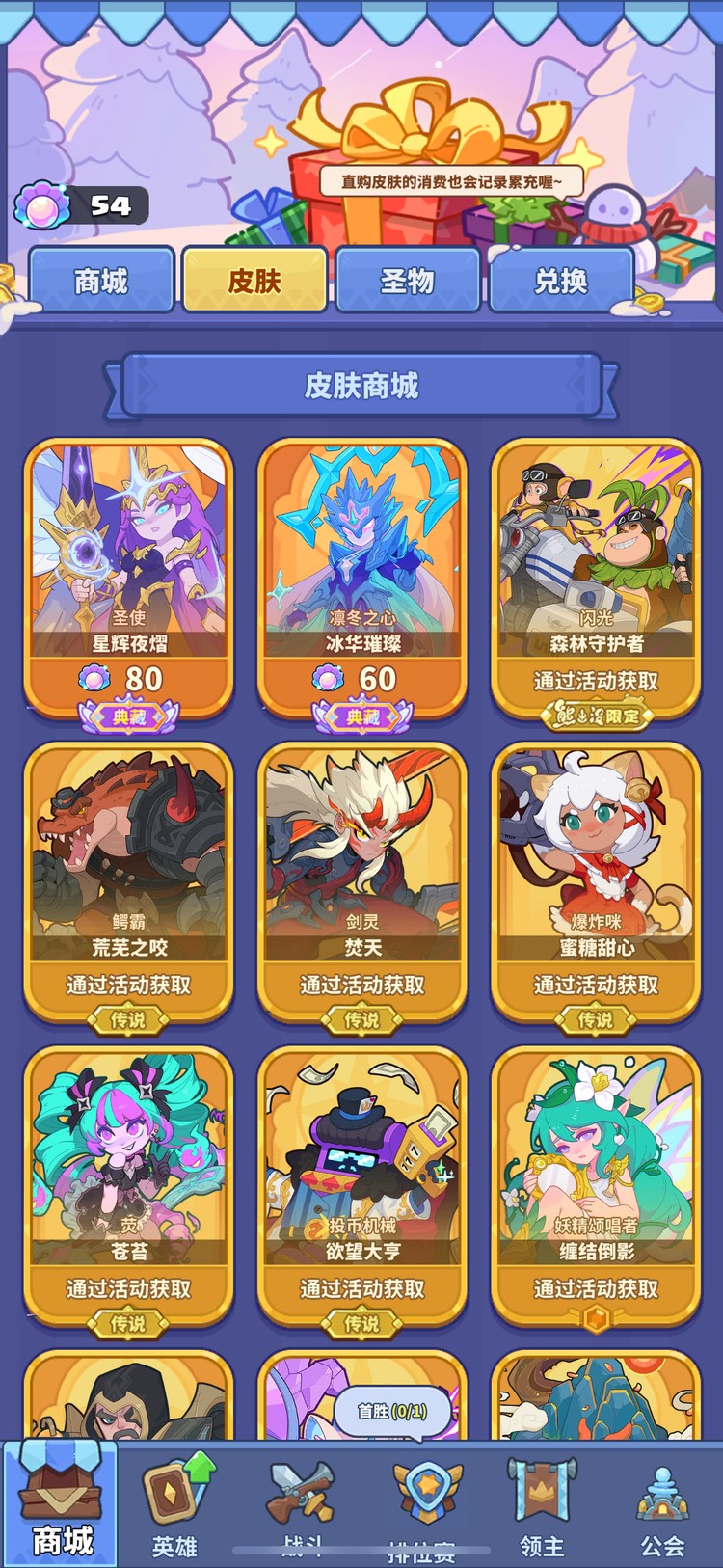This screenshot has width=723, height=1568.
Task: Open the 圣物 tab
Action: pos(408,280)
